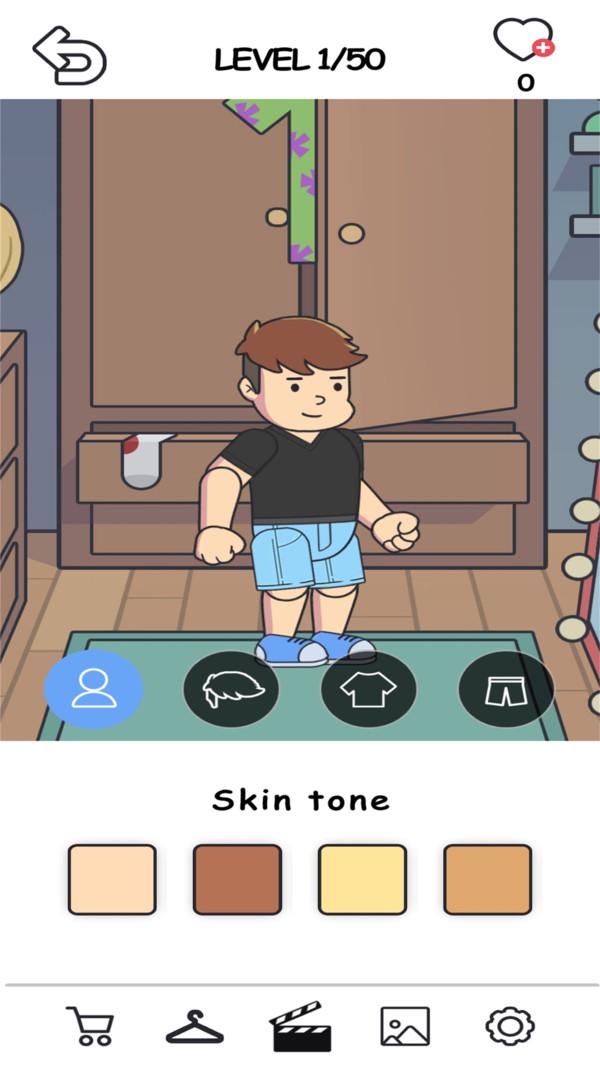The width and height of the screenshot is (600, 1066).
Task: Open the picture gallery tab
Action: (x=405, y=1026)
